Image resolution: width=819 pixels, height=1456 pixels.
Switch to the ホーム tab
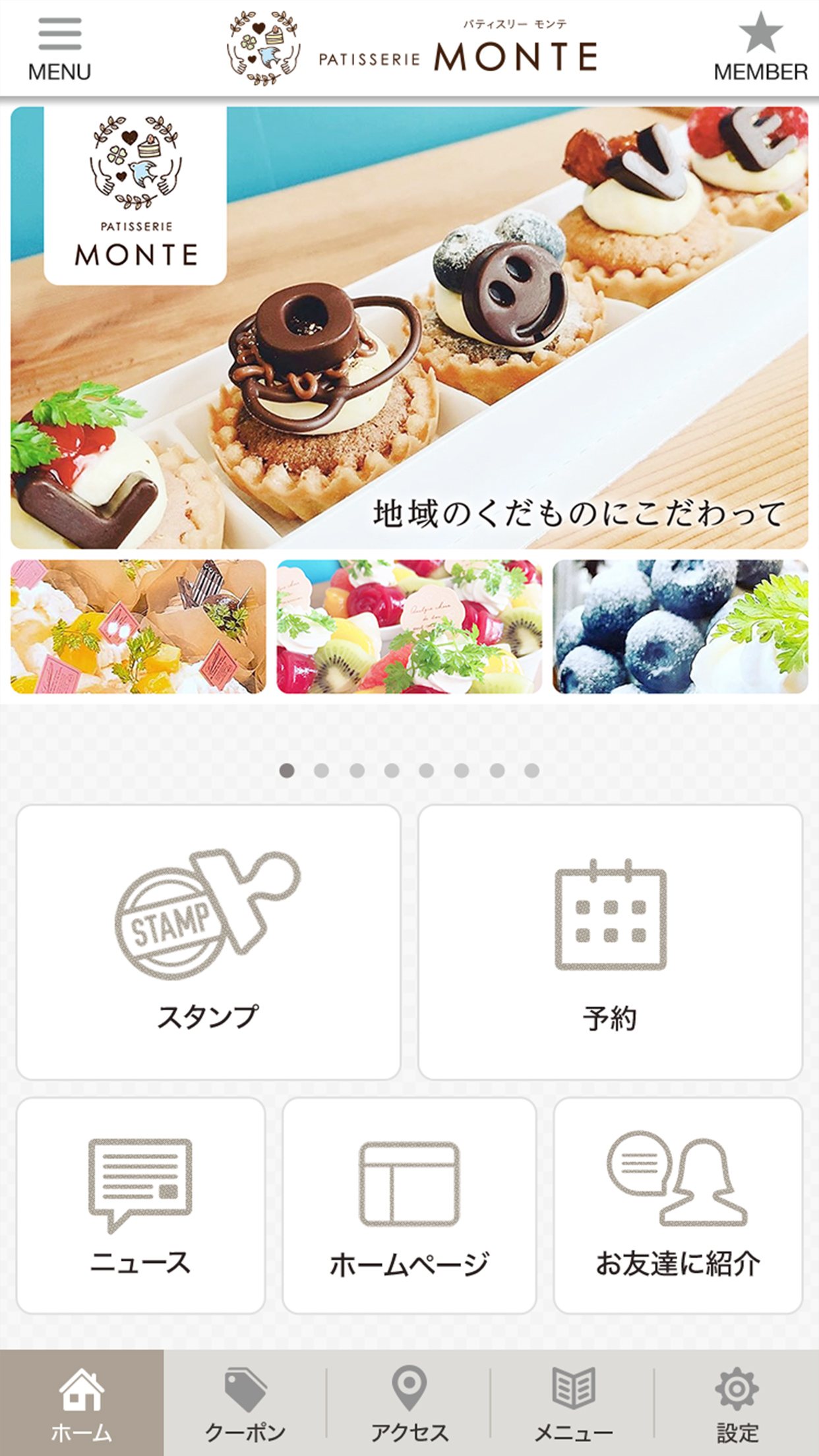pos(82,1403)
